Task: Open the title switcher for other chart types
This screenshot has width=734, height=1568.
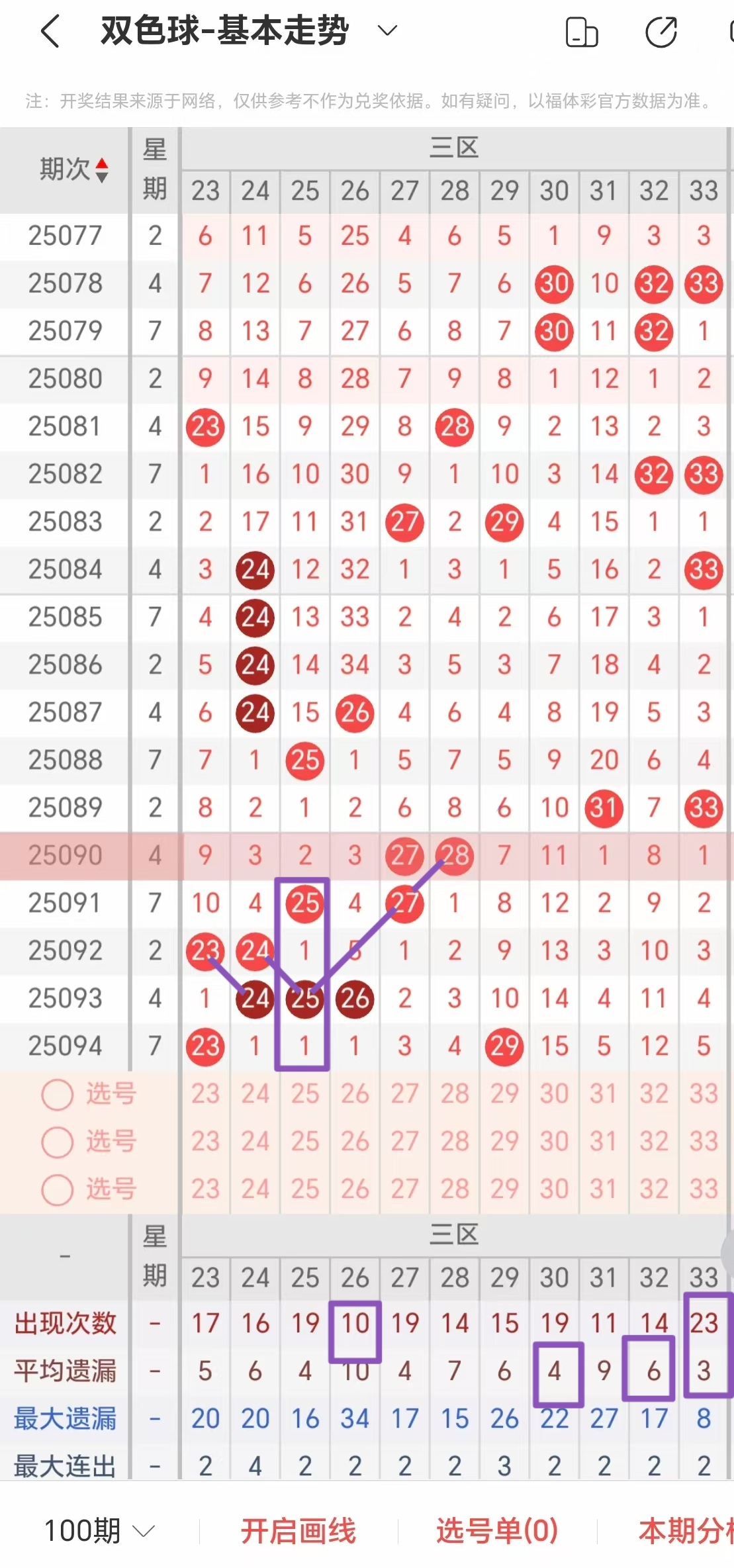Action: (x=225, y=30)
